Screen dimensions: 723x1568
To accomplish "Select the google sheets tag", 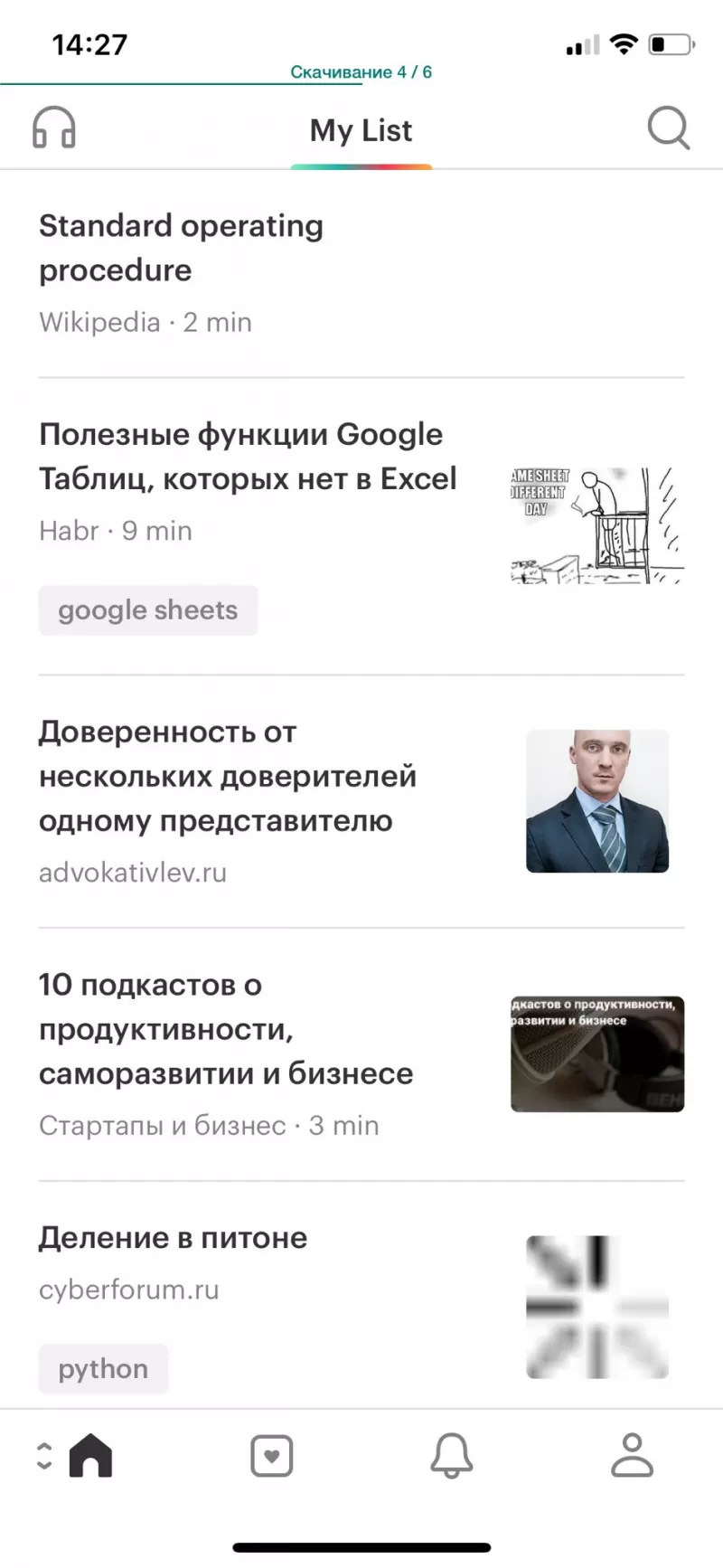I will pyautogui.click(x=148, y=610).
